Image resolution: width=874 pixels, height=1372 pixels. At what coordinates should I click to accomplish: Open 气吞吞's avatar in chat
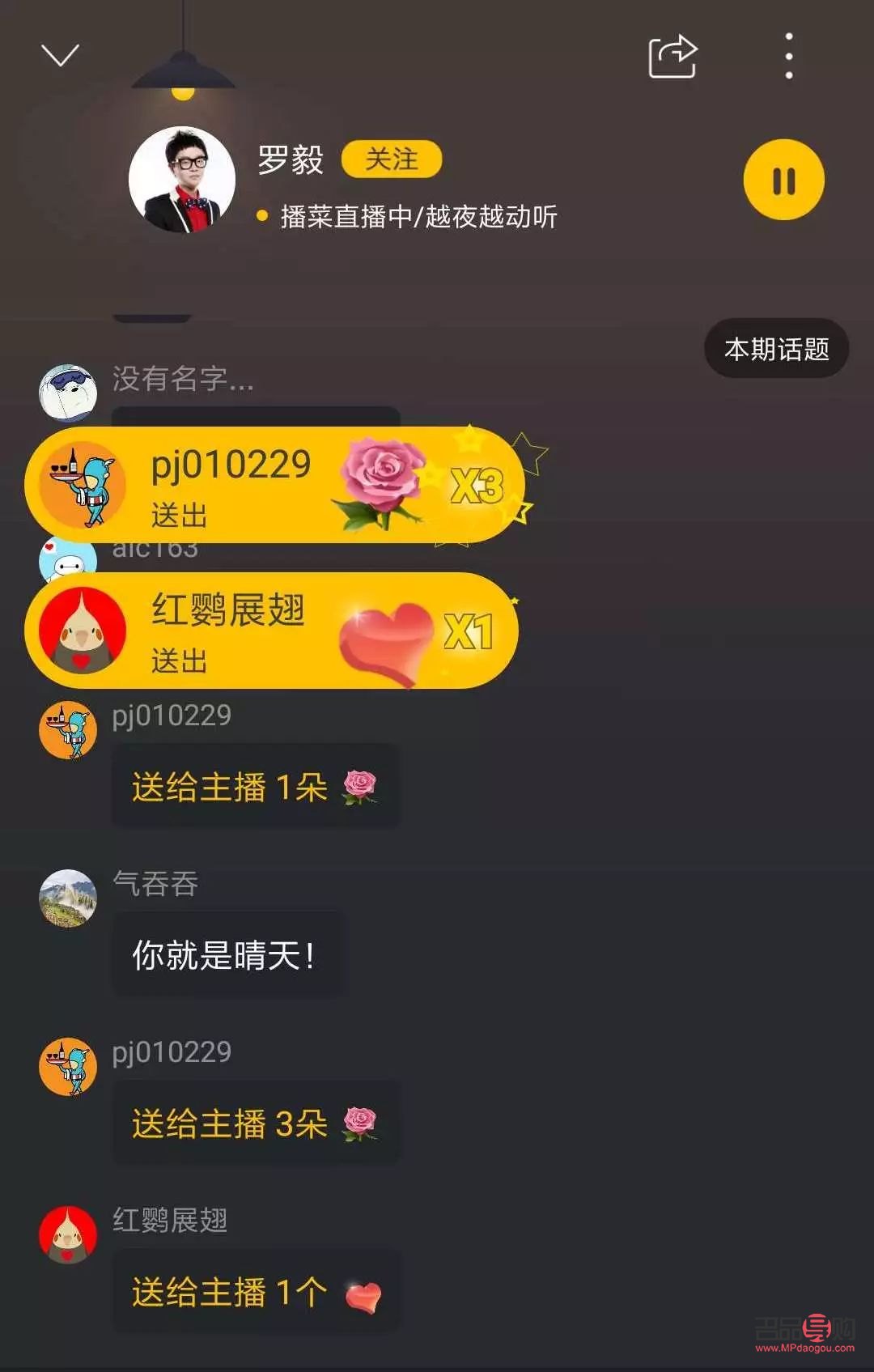69,898
